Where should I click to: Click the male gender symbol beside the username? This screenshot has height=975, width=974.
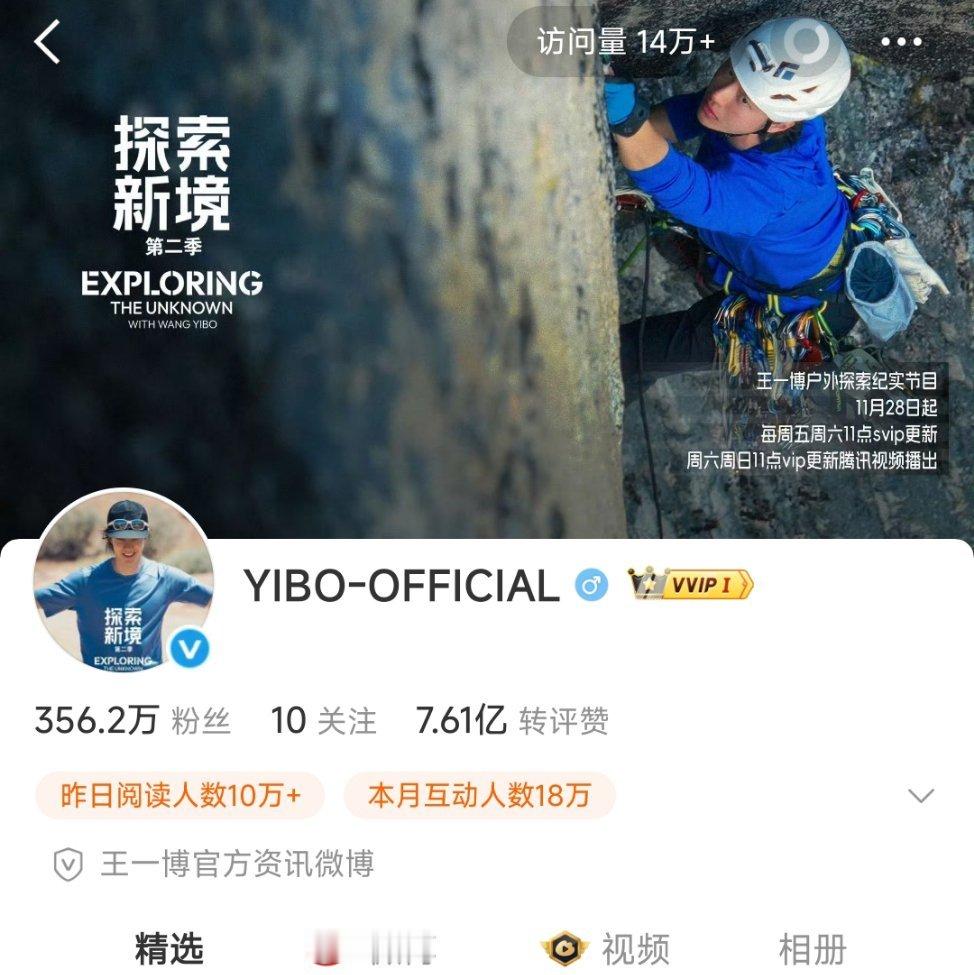pyautogui.click(x=590, y=585)
